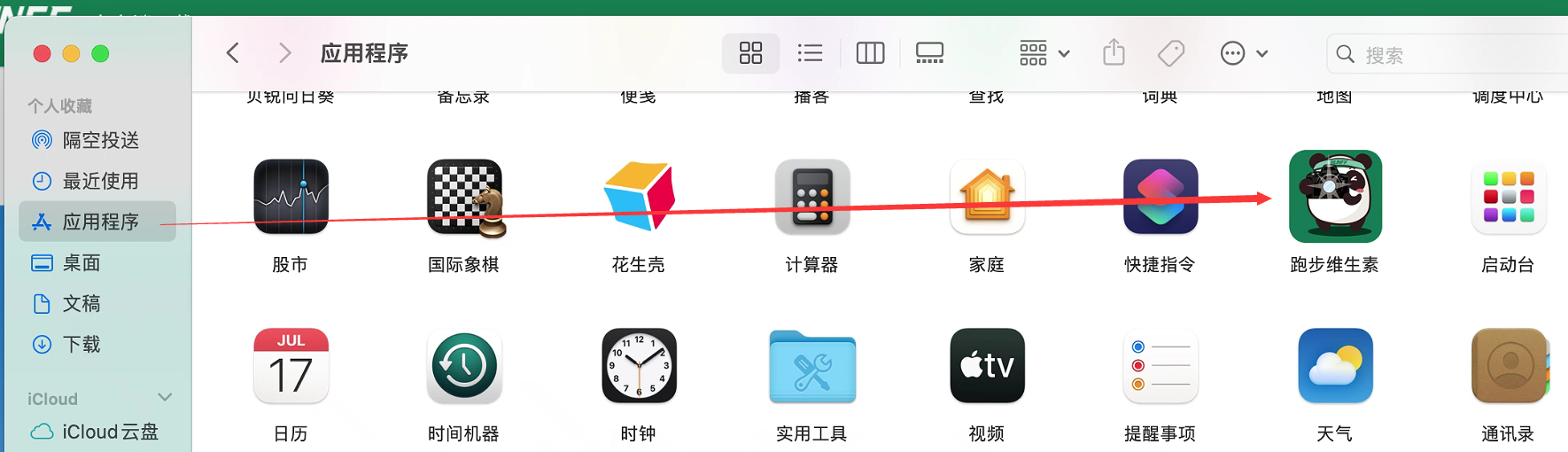Open iCloud云盘 in the sidebar

110,432
